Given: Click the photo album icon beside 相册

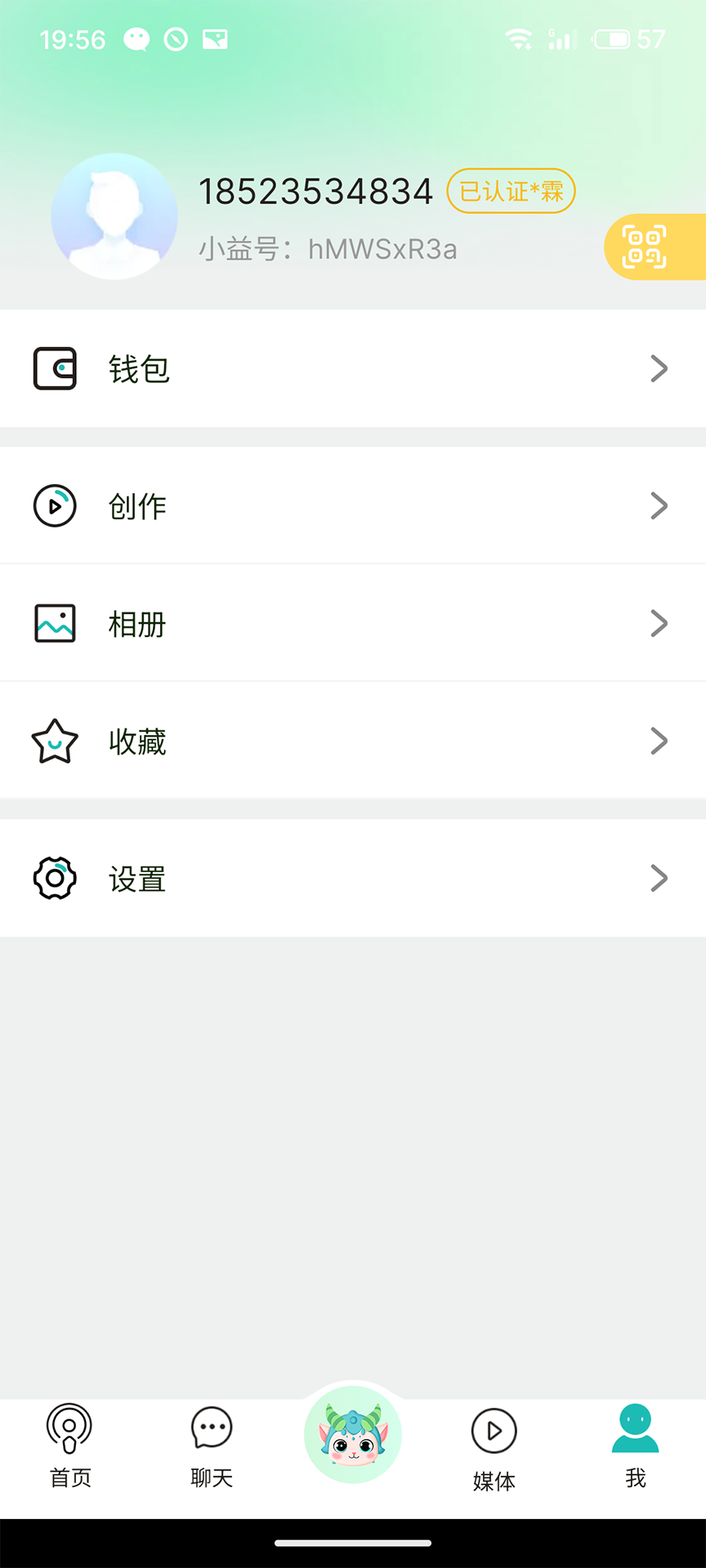Looking at the screenshot, I should [54, 623].
